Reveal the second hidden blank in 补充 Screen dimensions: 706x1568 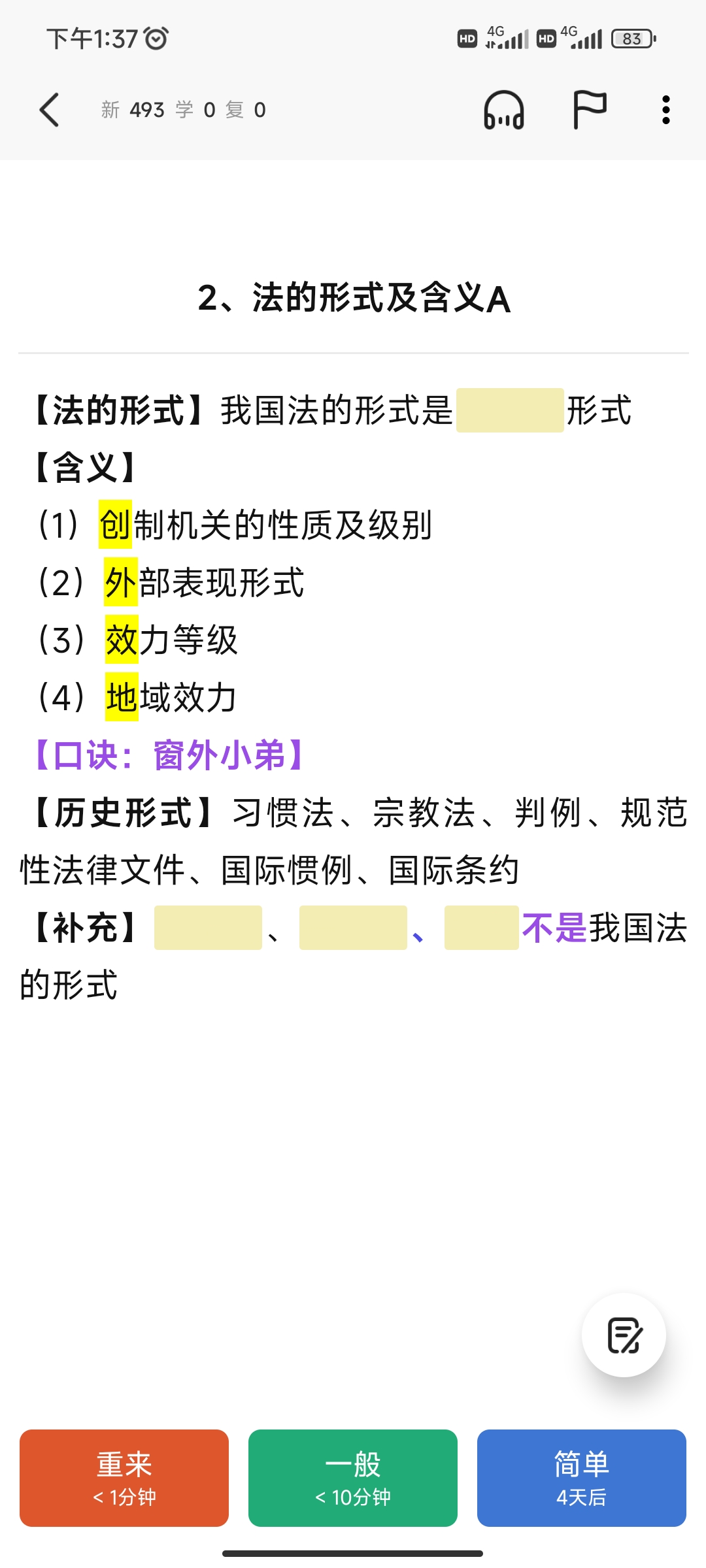pyautogui.click(x=353, y=928)
